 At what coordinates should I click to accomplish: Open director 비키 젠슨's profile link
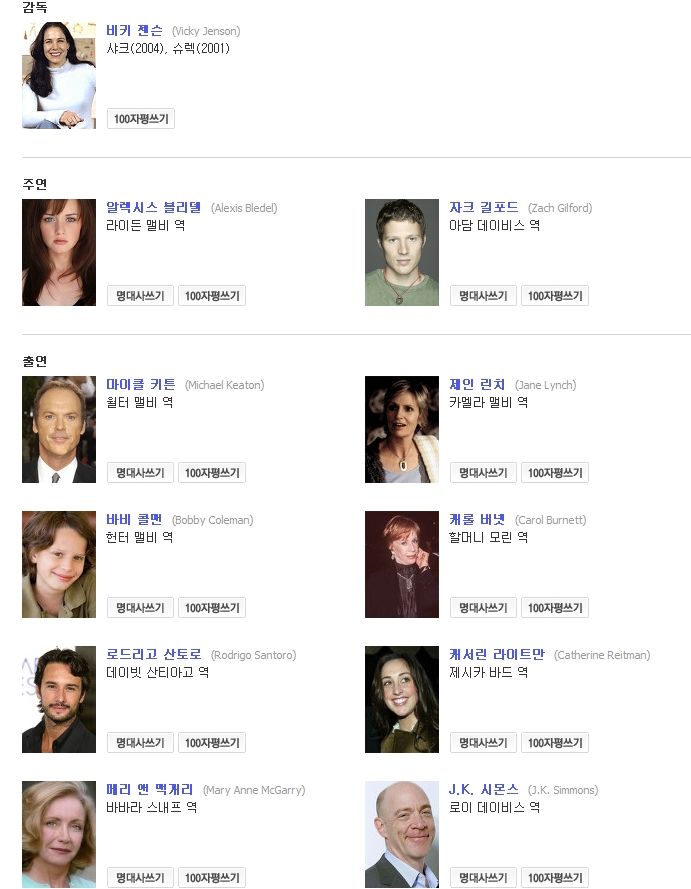click(x=134, y=31)
